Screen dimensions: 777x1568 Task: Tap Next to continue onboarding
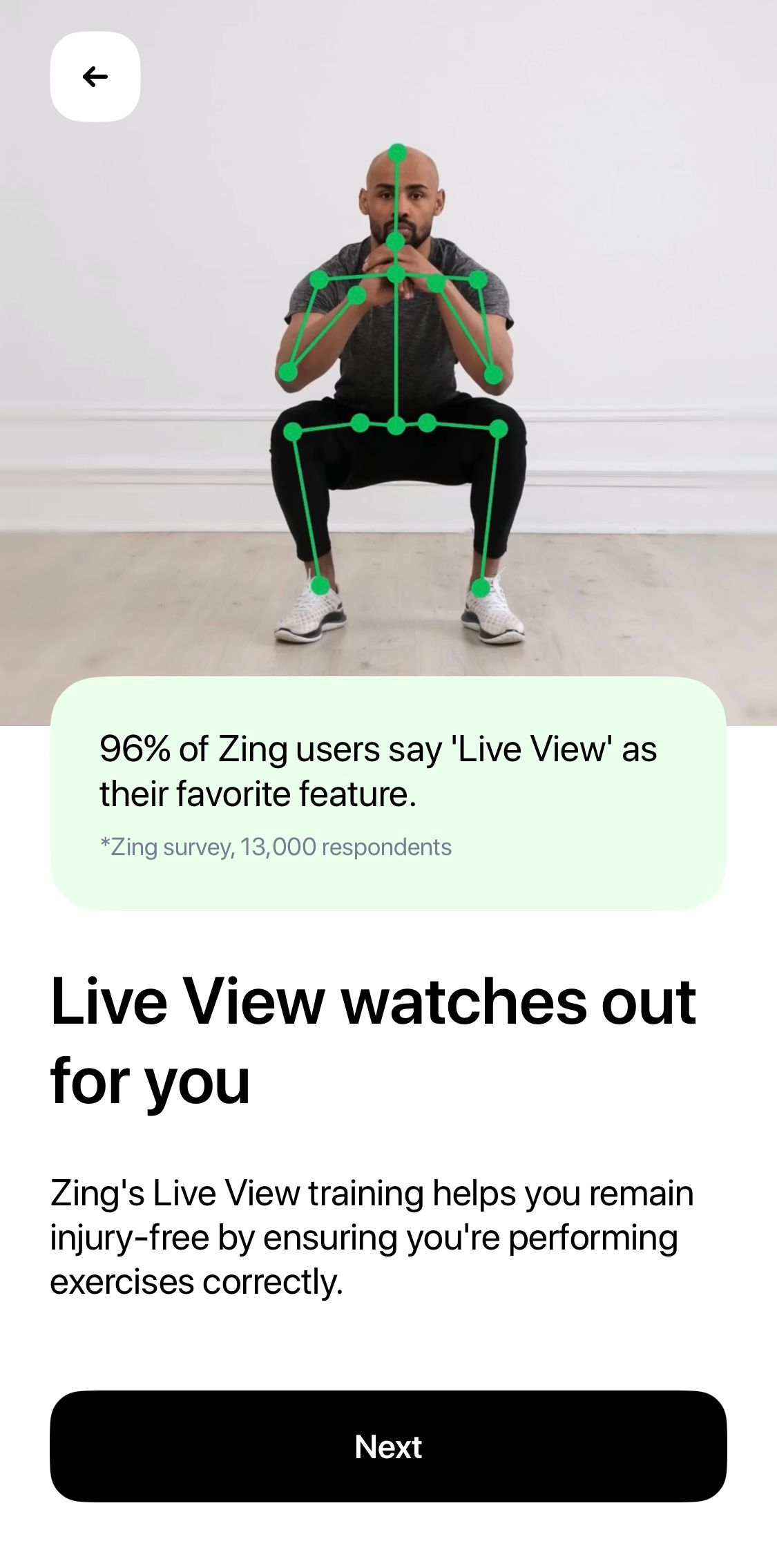coord(388,1446)
